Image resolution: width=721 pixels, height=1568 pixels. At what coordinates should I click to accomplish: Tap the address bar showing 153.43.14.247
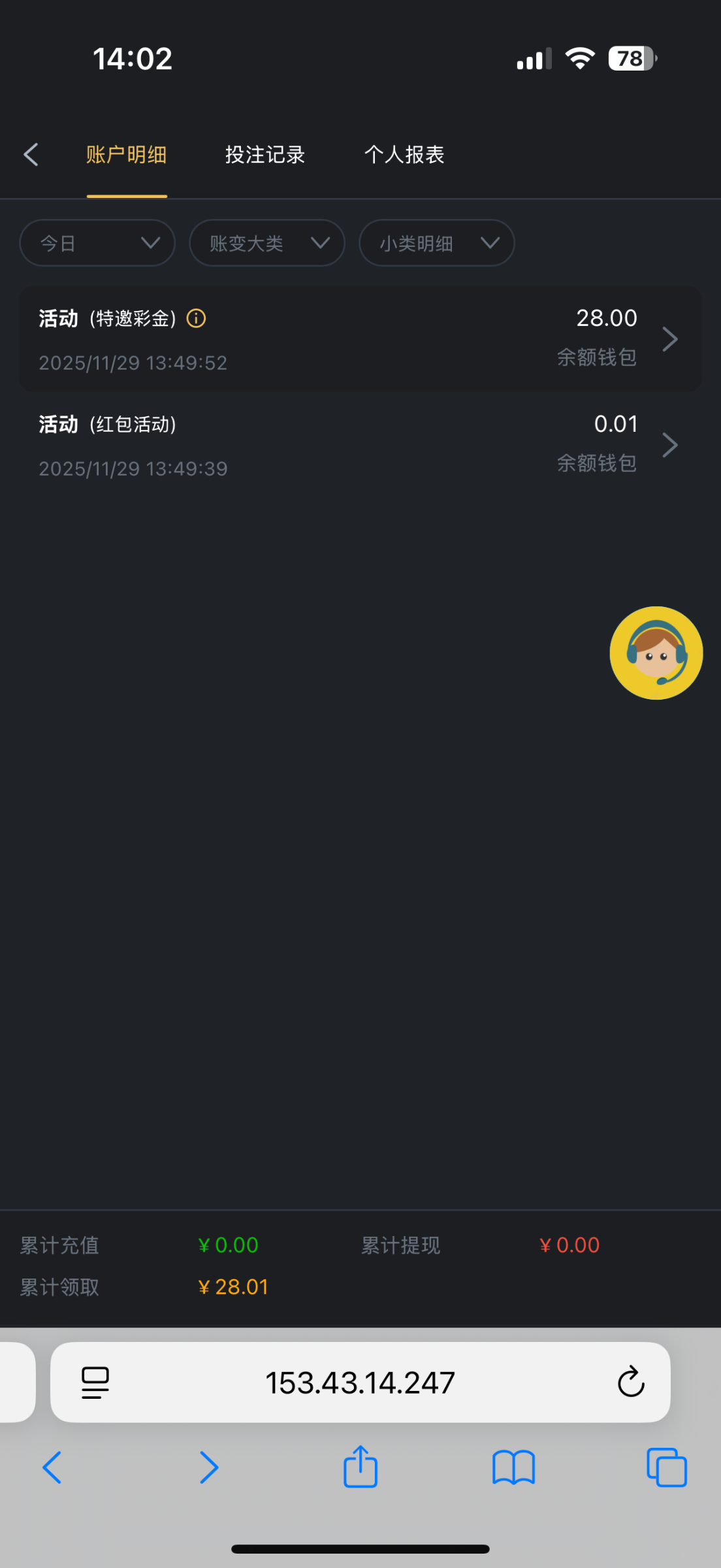pyautogui.click(x=360, y=1382)
